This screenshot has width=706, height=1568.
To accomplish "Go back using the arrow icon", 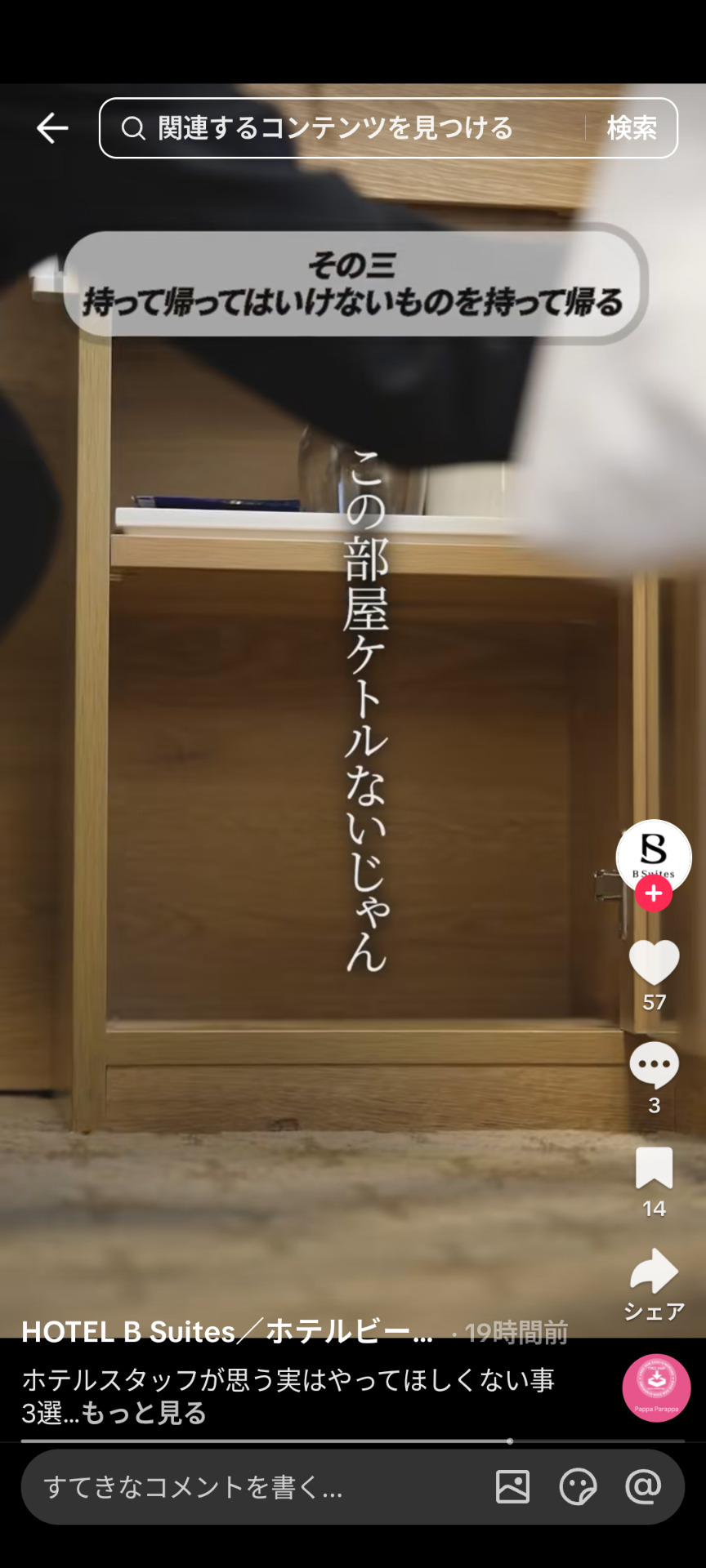I will (52, 128).
